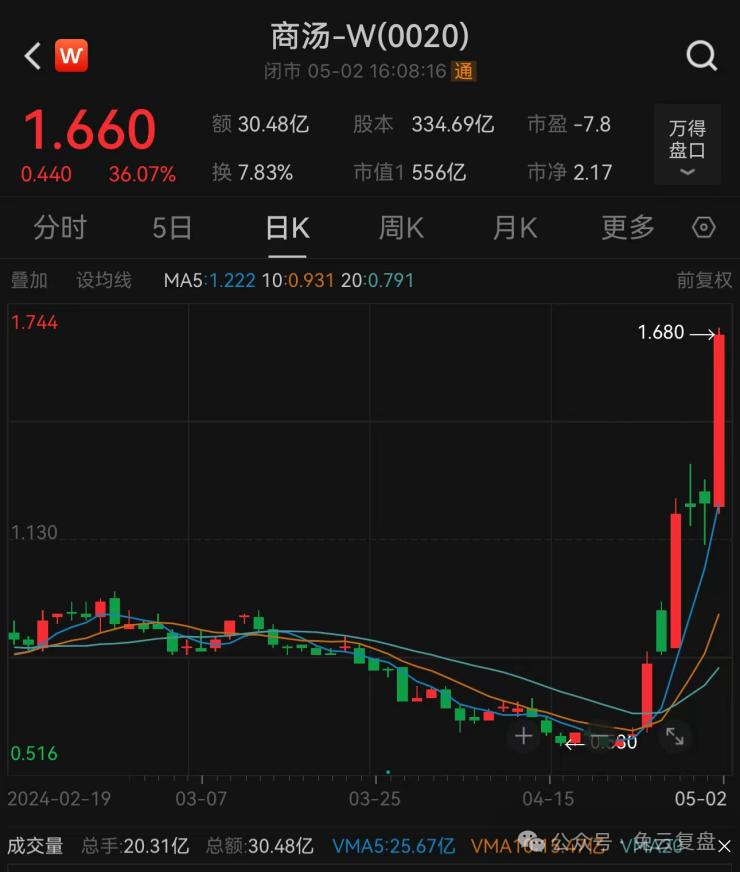Switch to the 分时 chart tab
Image resolution: width=740 pixels, height=872 pixels.
[x=60, y=228]
